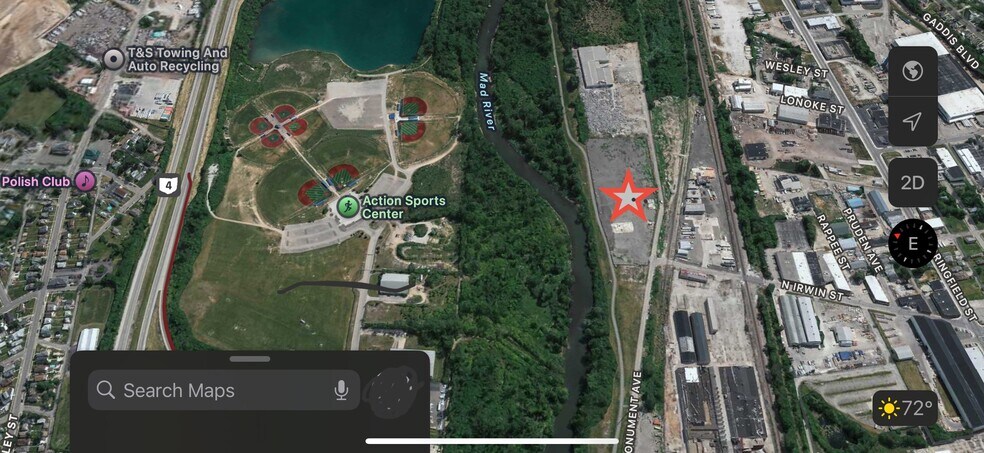Open the map mode globe button
984x453 pixels.
912,71
